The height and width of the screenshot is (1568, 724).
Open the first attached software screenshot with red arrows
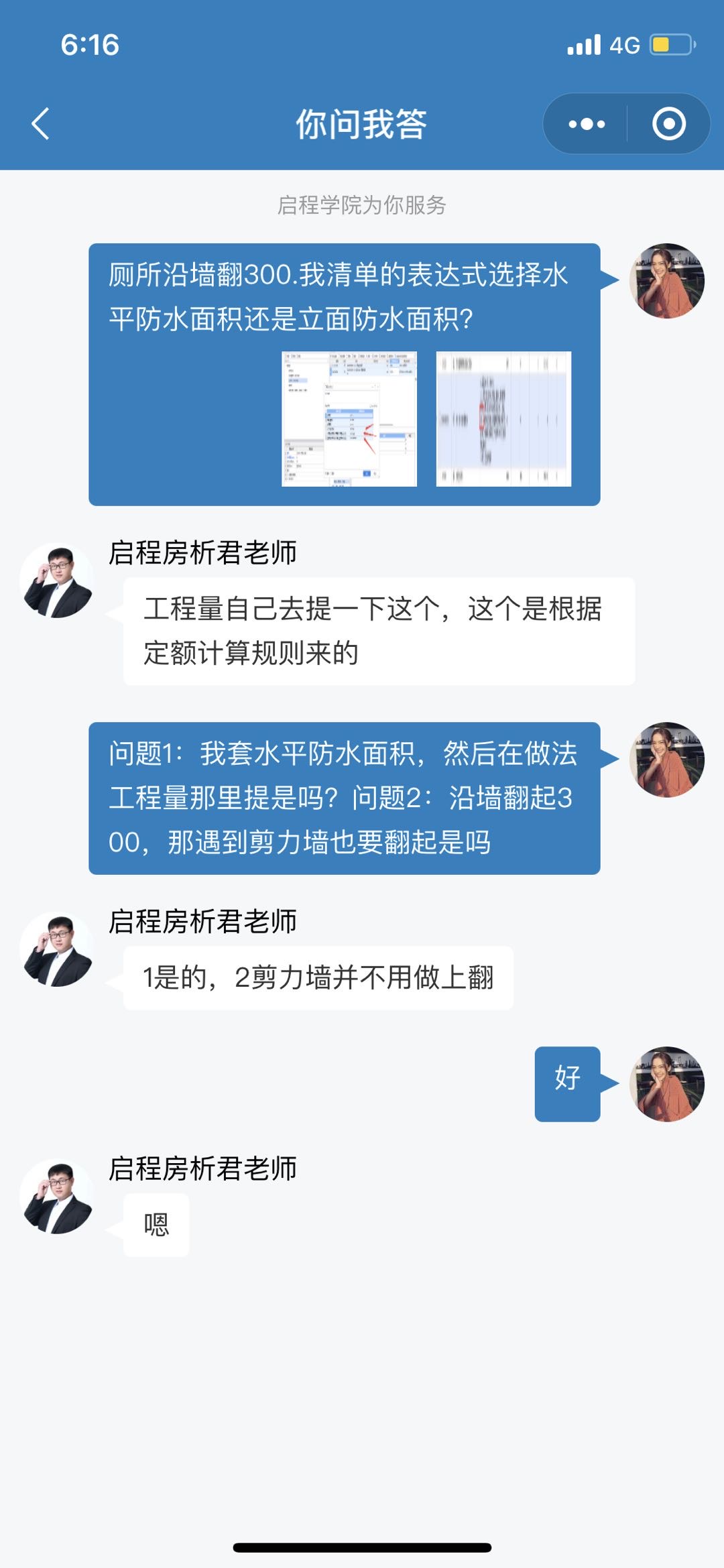coord(349,419)
